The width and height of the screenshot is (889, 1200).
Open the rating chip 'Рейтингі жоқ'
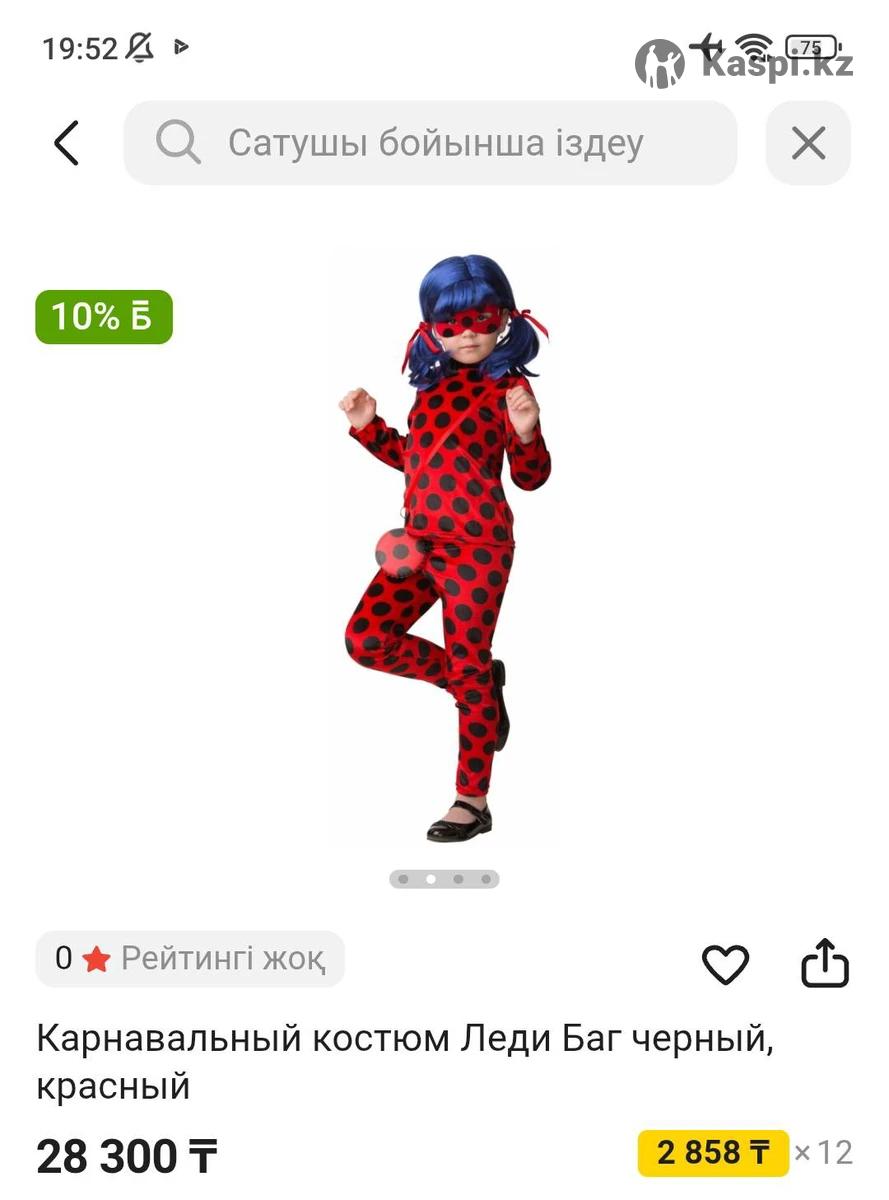(190, 959)
